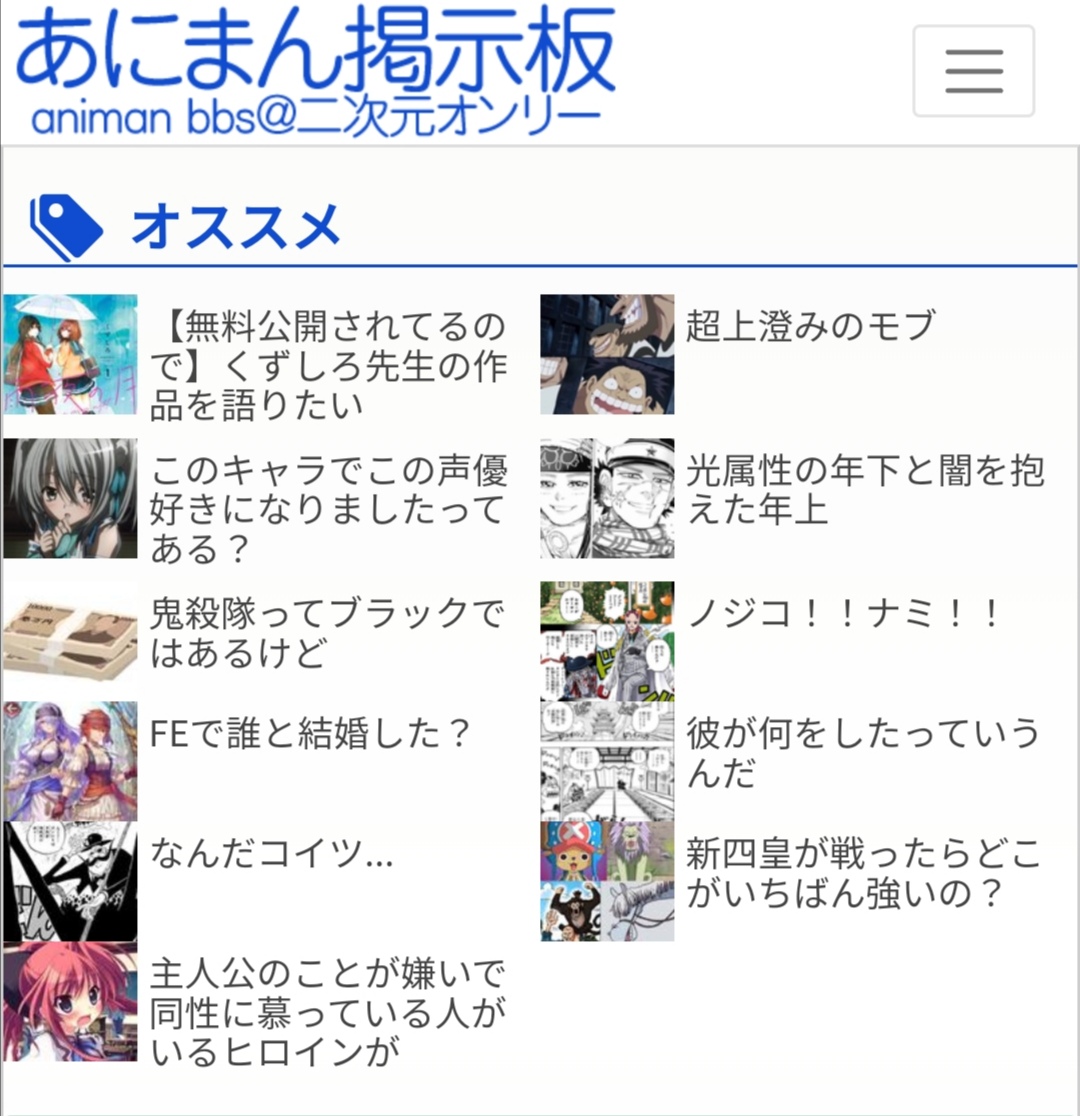Open the ノジコ！！ナミ！！ thread
The image size is (1080, 1116).
(843, 613)
